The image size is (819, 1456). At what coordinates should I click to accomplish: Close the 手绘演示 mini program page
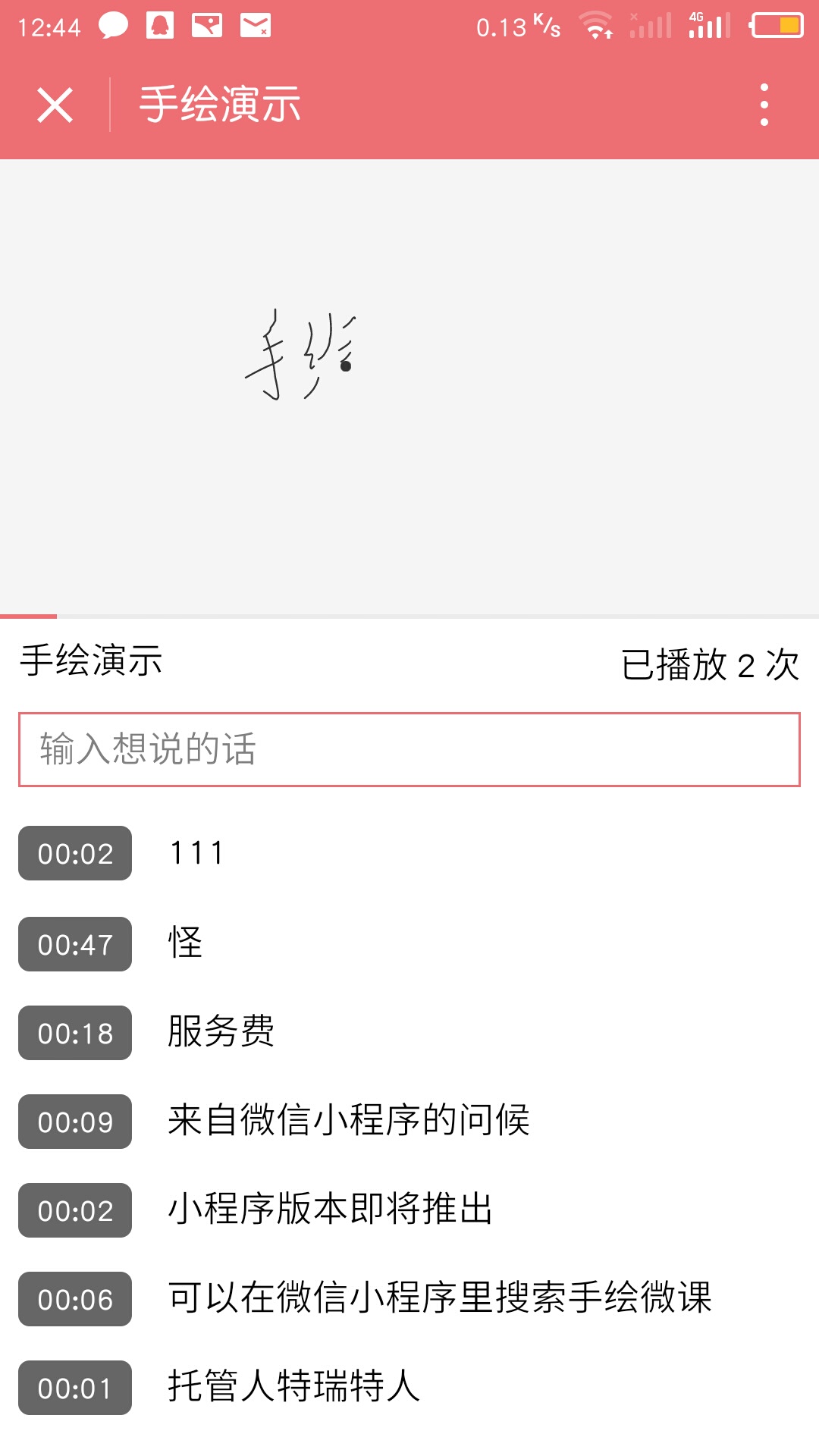pyautogui.click(x=55, y=105)
